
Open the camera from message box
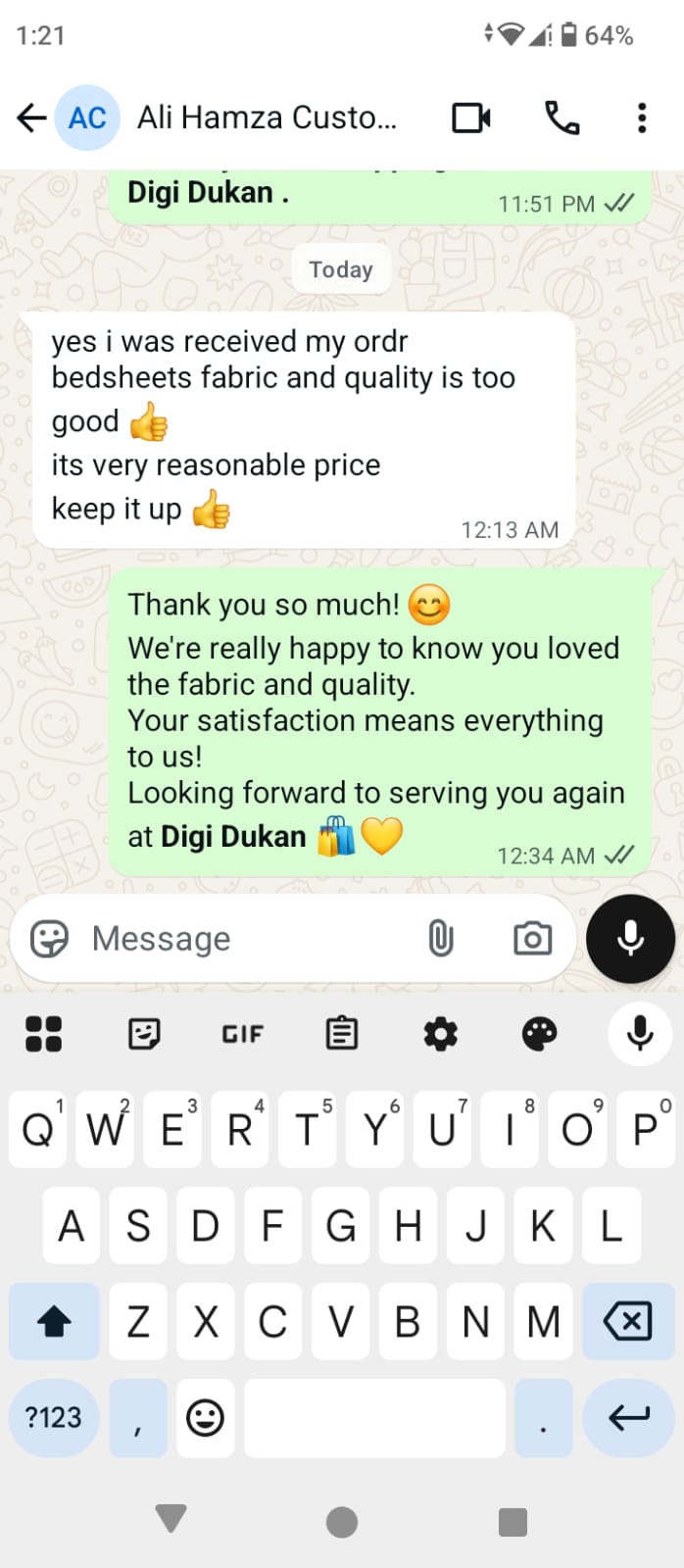[x=532, y=939]
